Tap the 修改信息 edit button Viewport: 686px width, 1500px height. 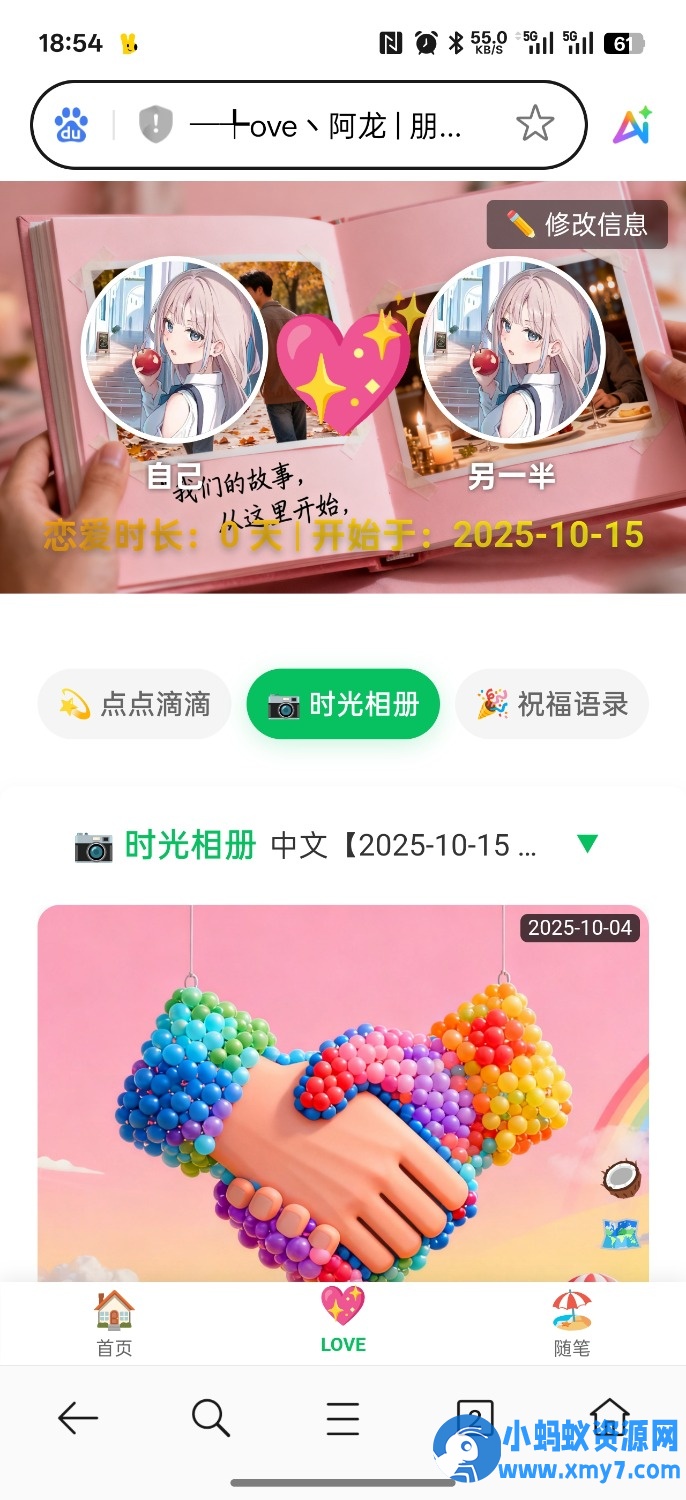coord(577,224)
